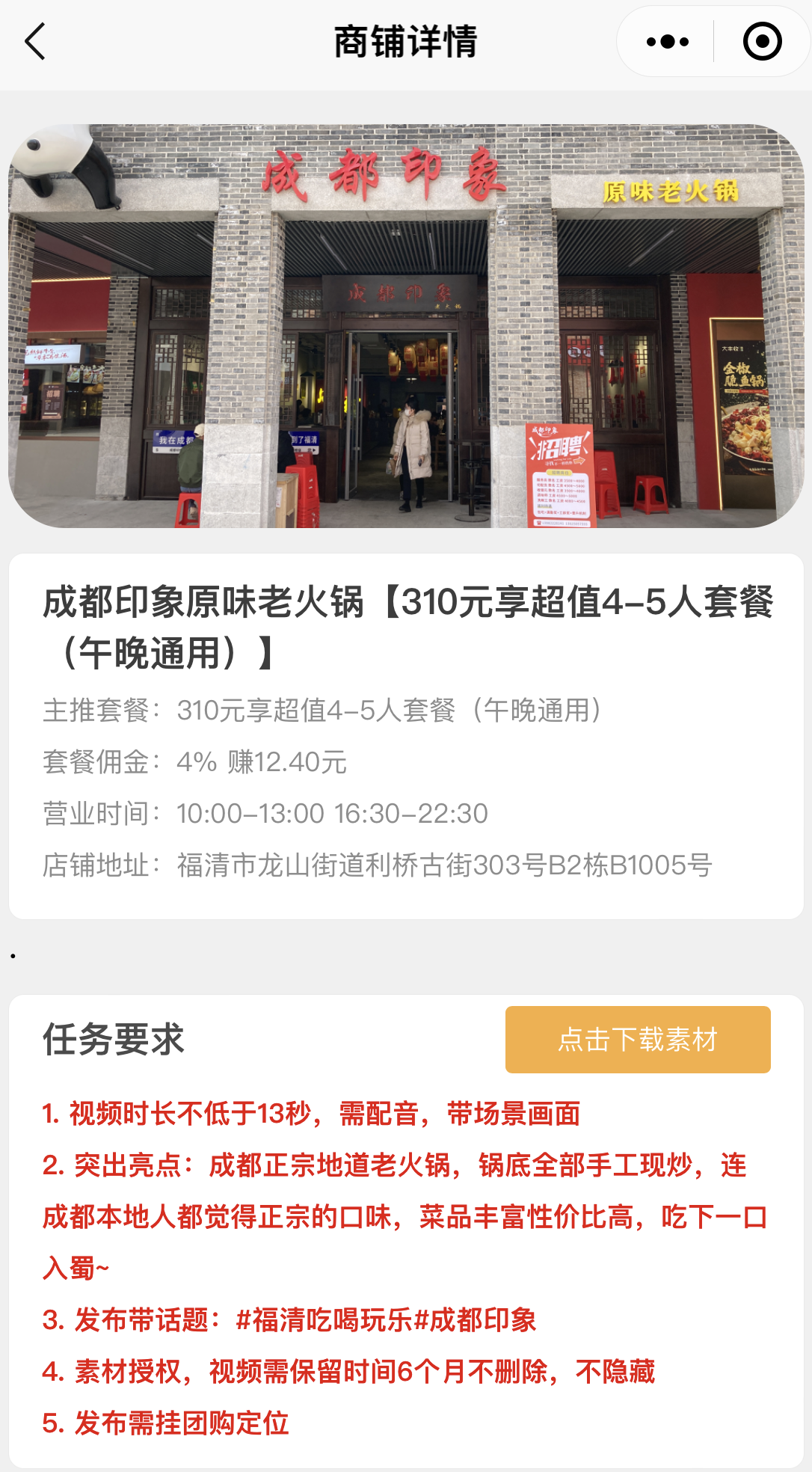Open the mini program more options menu
Screen dimensions: 812x1472
click(667, 42)
